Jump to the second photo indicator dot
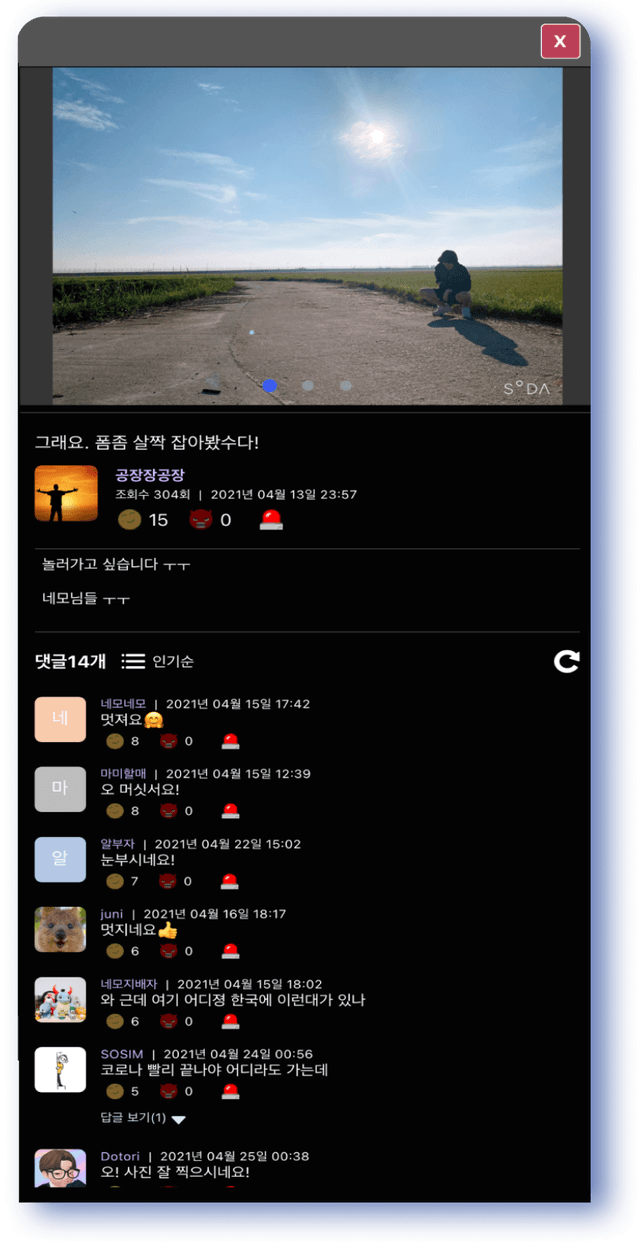The image size is (640, 1245). pyautogui.click(x=308, y=385)
